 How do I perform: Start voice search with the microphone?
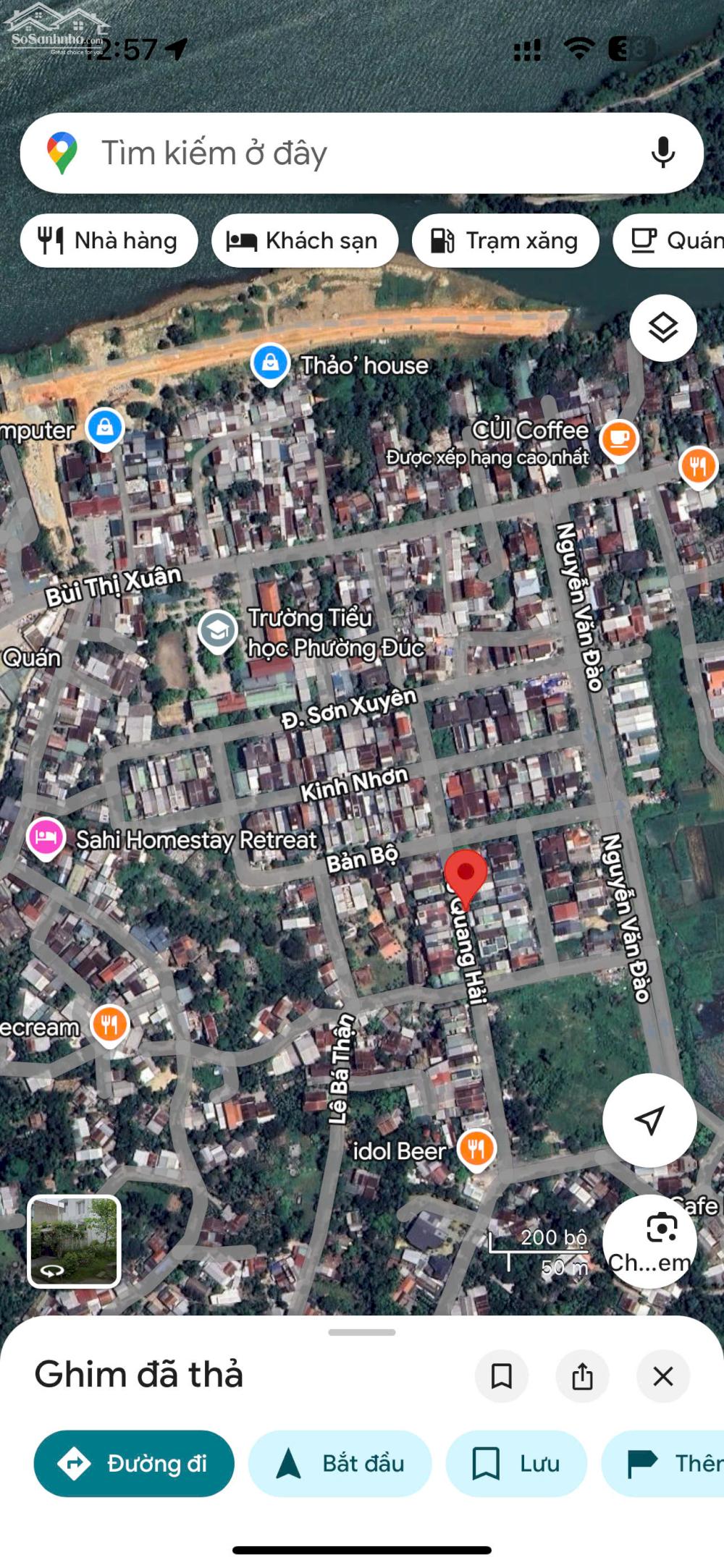tap(662, 153)
